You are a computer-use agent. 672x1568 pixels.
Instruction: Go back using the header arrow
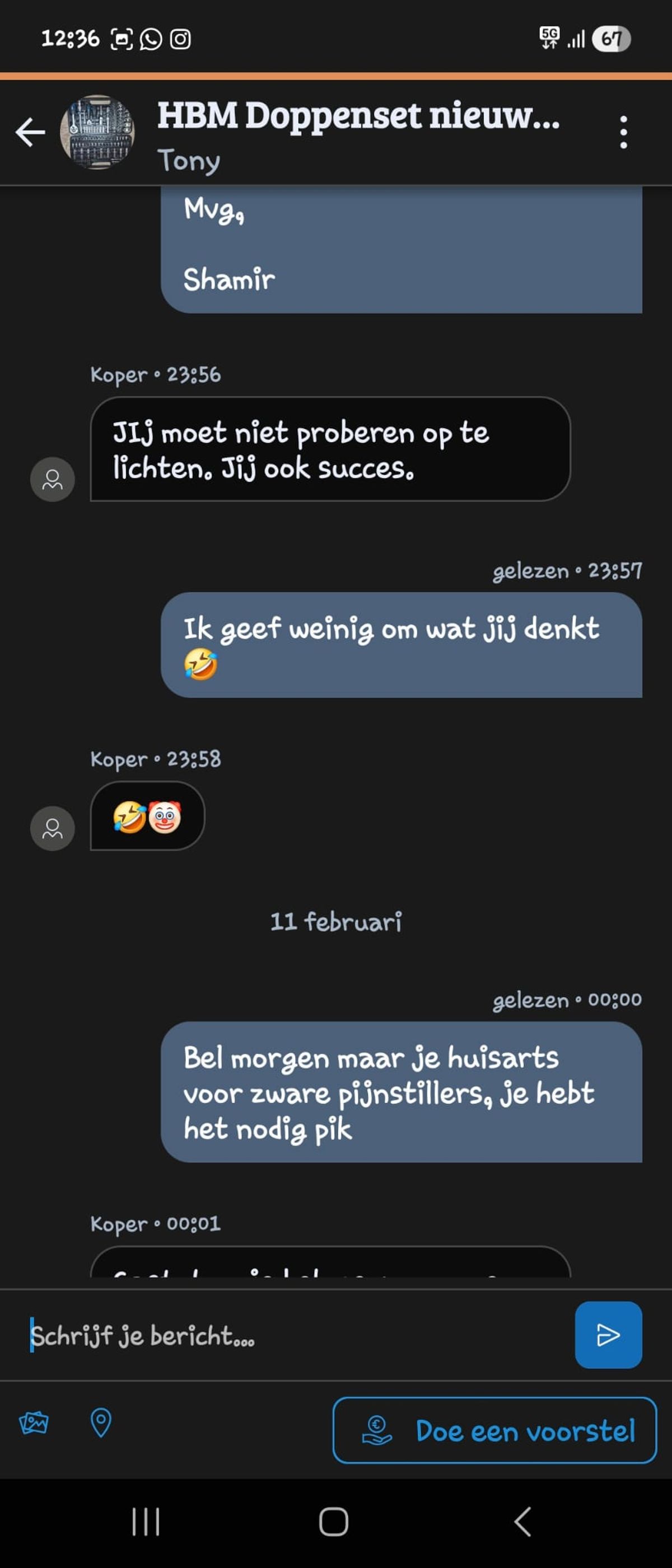(30, 132)
